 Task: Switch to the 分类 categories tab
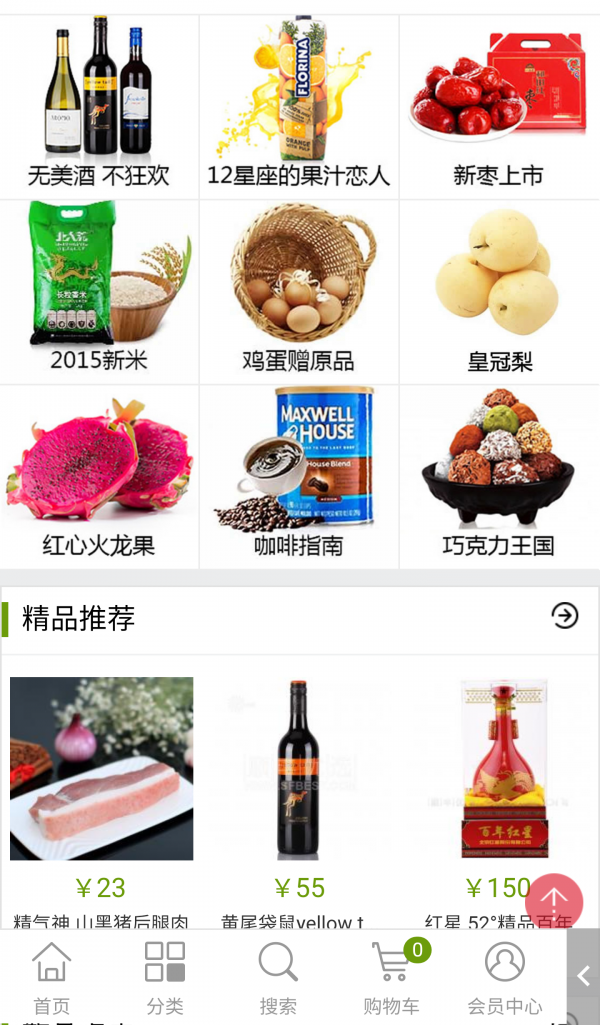click(x=165, y=978)
